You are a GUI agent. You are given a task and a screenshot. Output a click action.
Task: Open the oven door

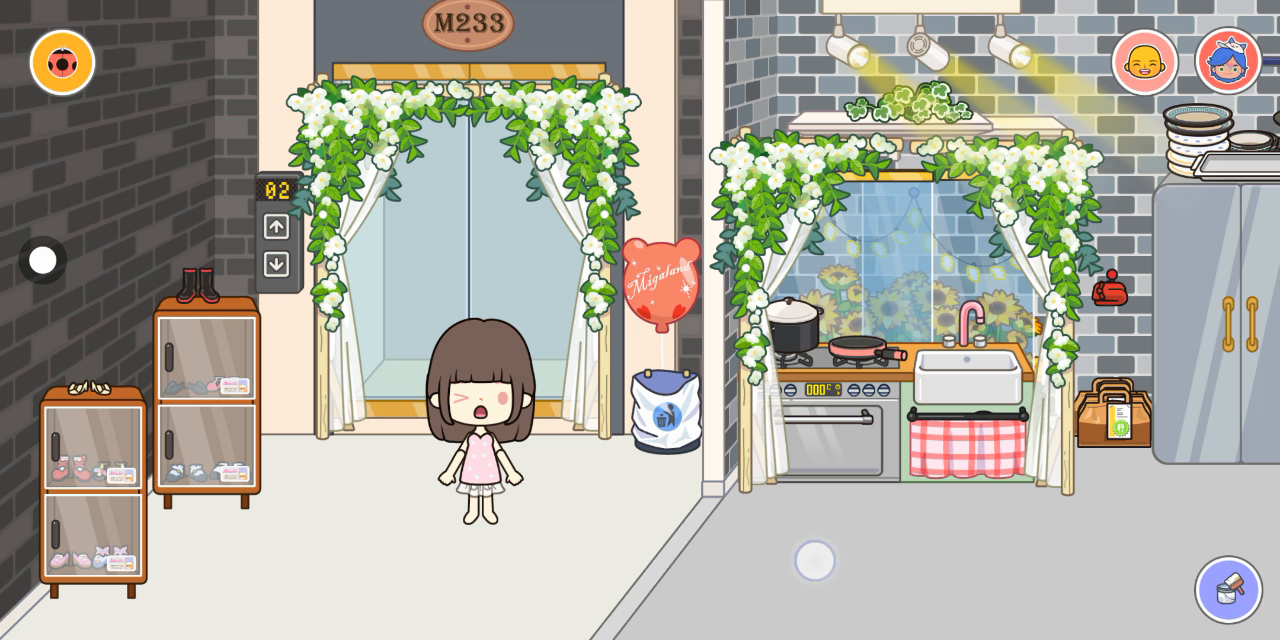coord(829,438)
